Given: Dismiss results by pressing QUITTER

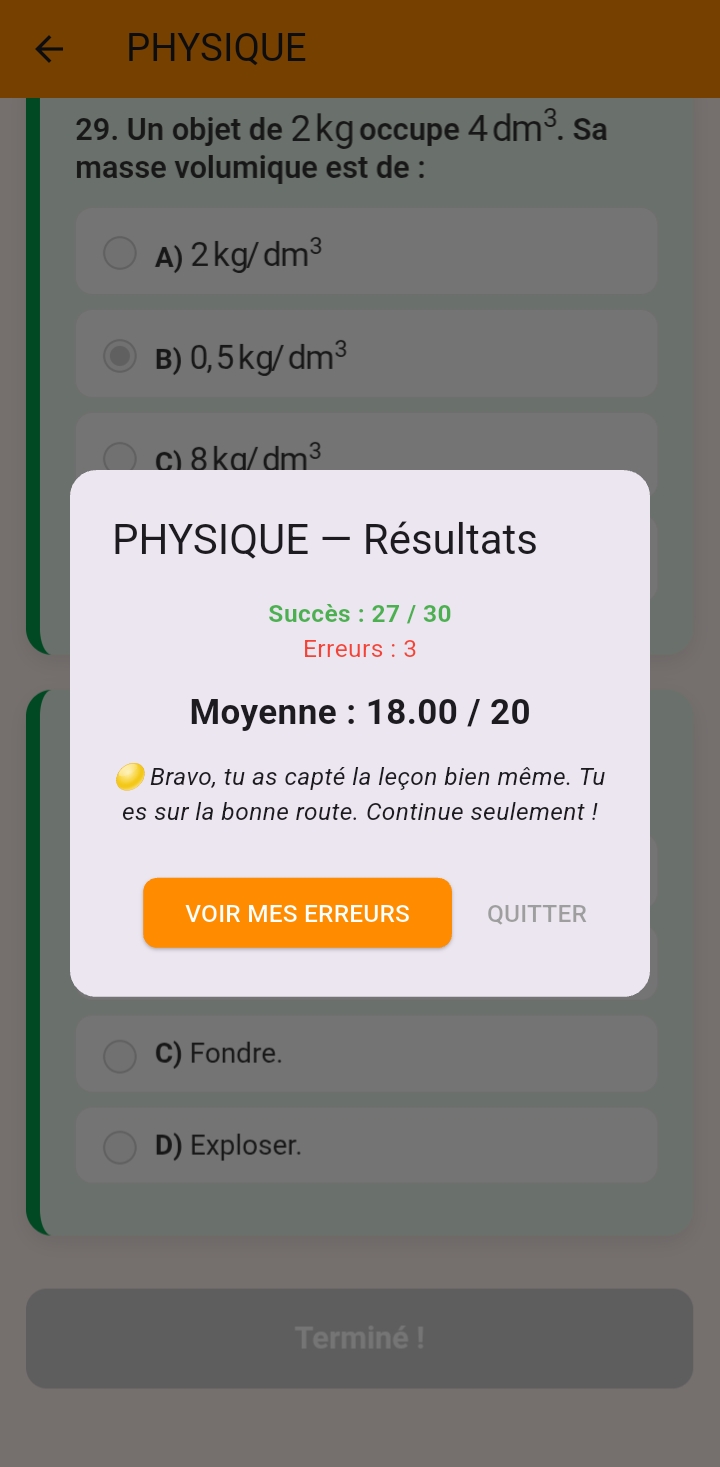Looking at the screenshot, I should (536, 913).
